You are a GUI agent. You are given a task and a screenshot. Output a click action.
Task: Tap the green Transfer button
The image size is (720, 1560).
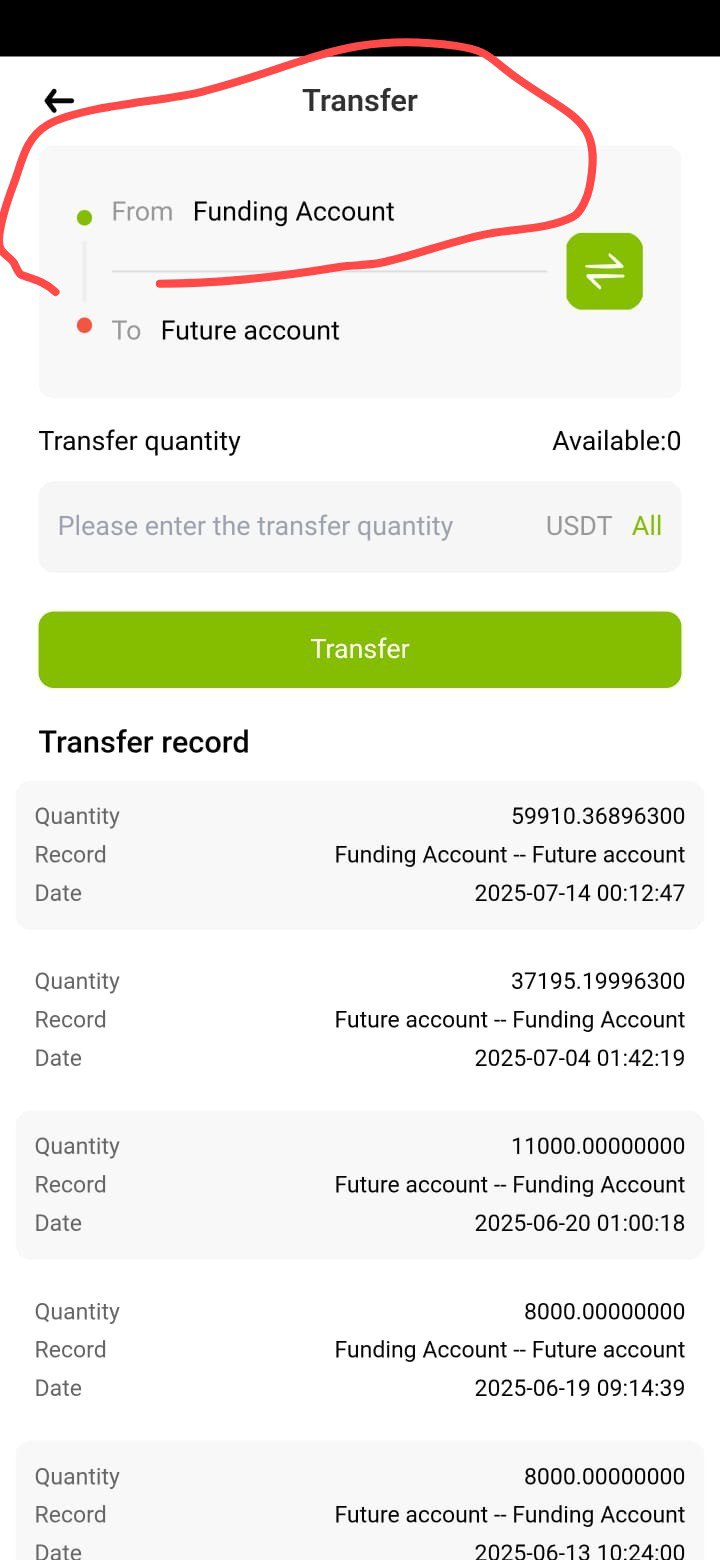click(360, 649)
